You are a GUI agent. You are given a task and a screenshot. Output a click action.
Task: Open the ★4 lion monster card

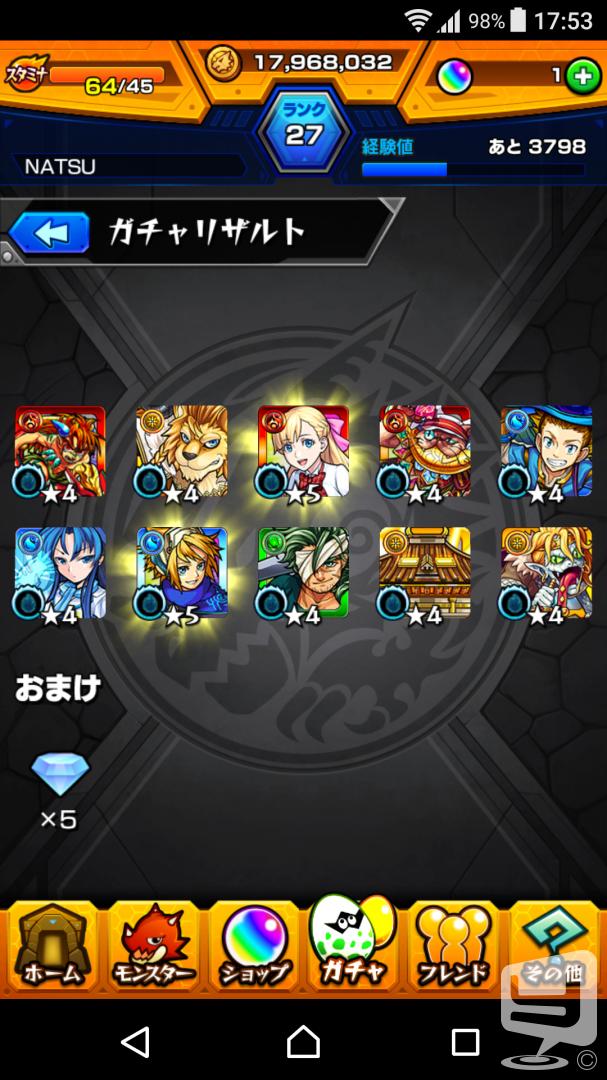182,451
